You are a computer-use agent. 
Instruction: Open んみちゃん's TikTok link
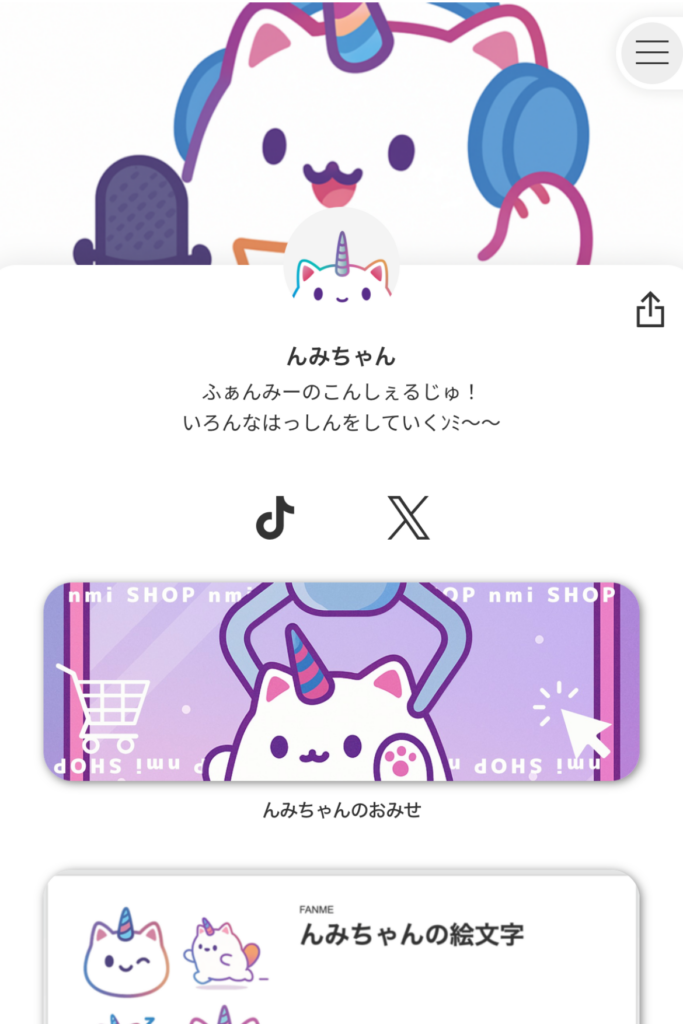(x=275, y=519)
